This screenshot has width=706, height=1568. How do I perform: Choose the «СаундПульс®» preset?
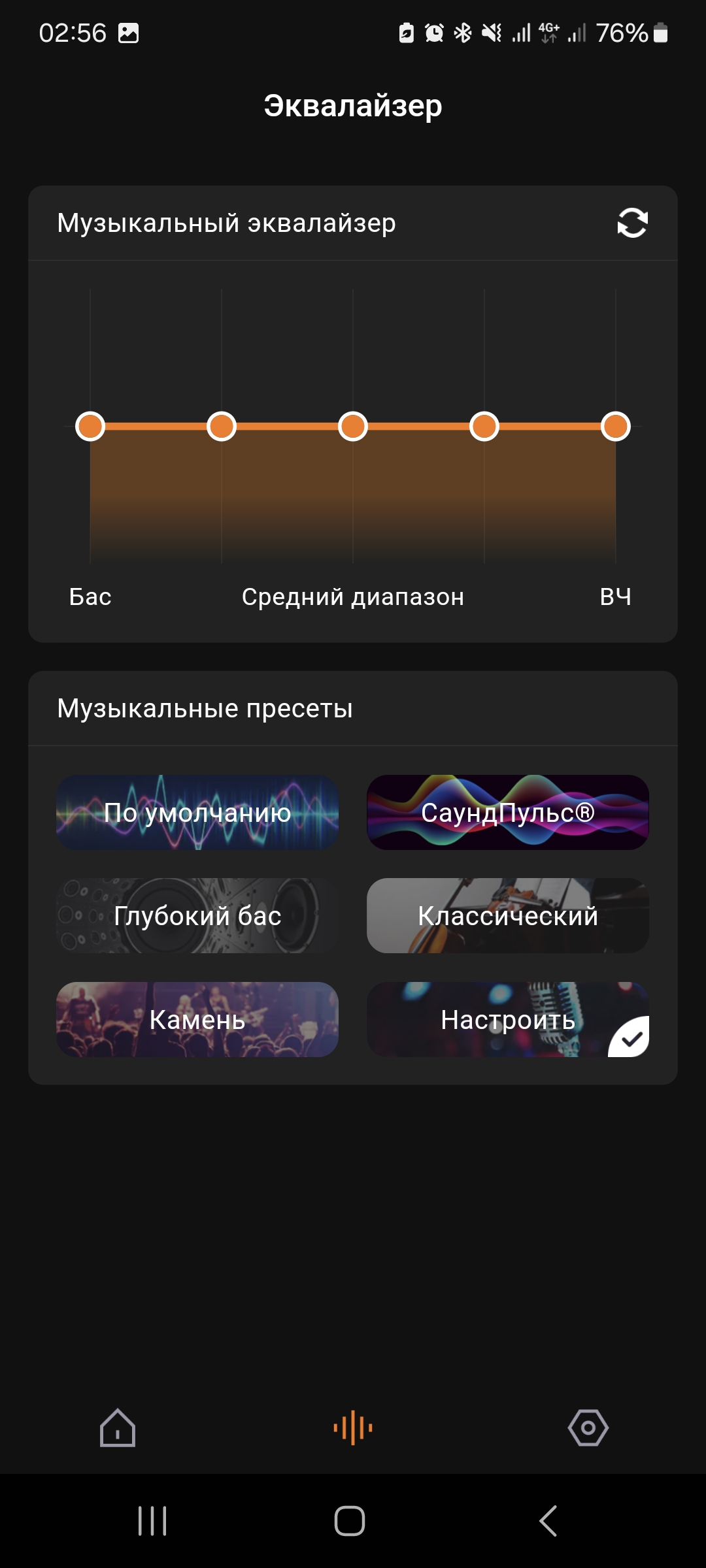tap(507, 813)
